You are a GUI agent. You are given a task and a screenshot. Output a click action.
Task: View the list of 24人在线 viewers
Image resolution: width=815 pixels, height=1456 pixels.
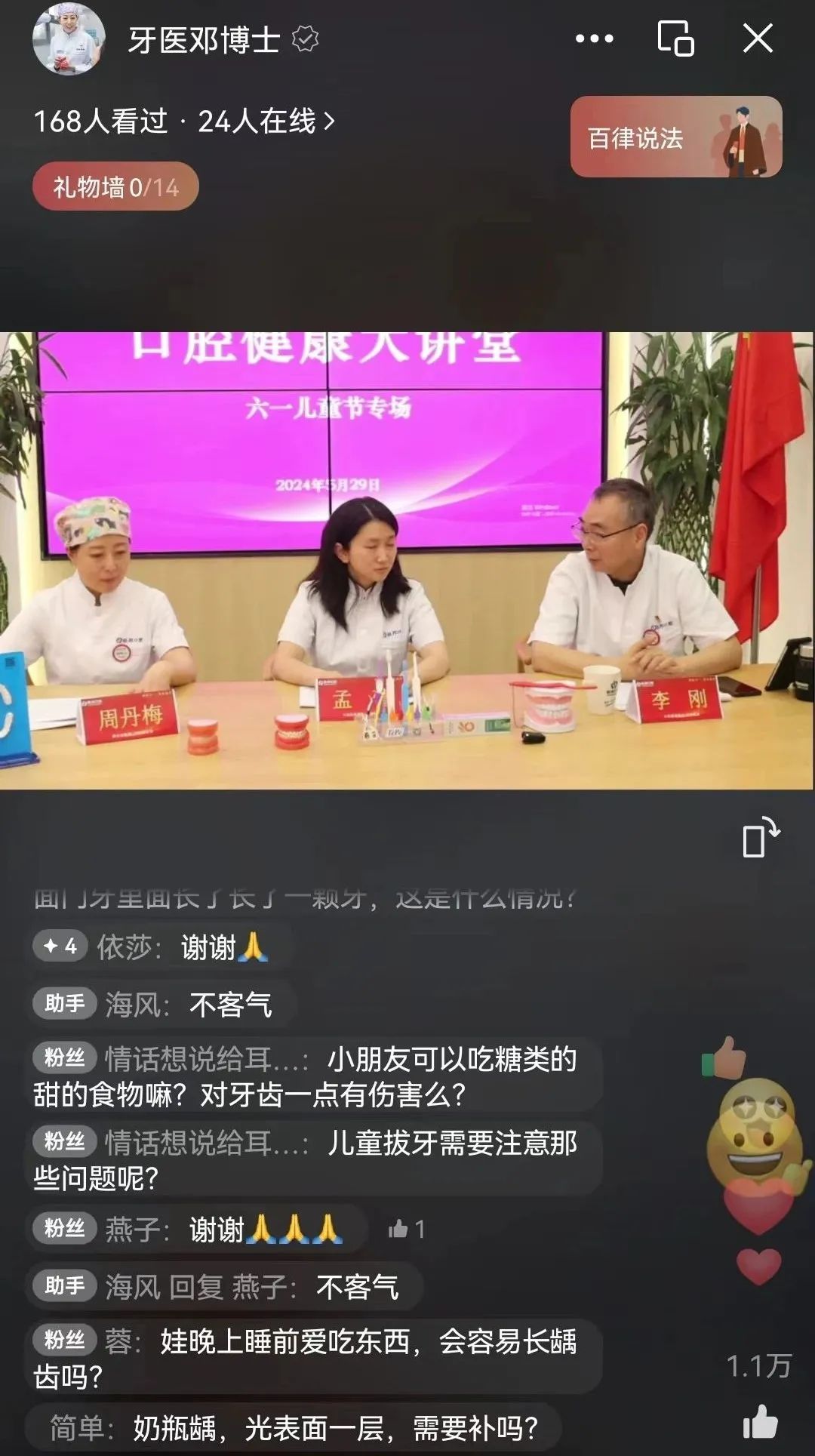[264, 122]
